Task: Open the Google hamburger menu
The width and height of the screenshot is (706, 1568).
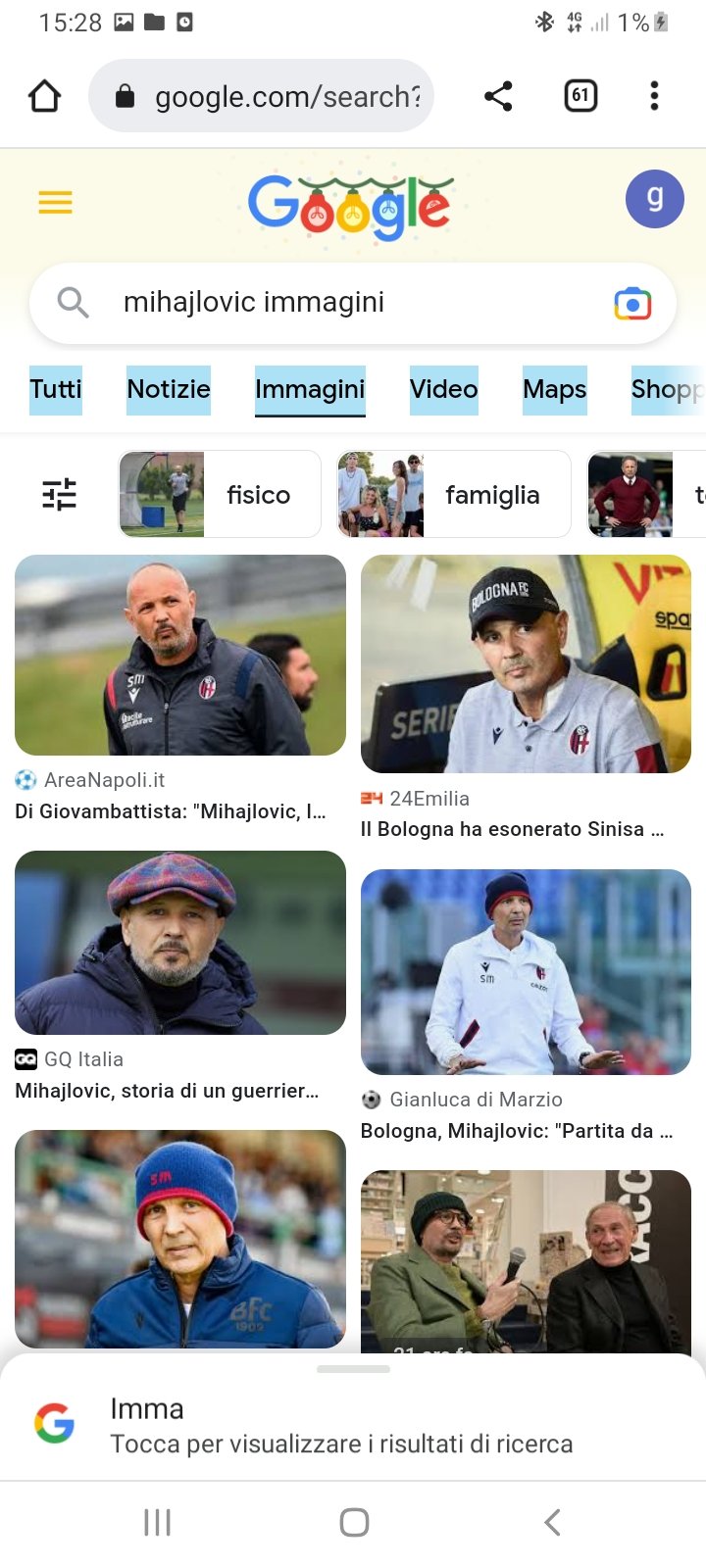Action: pos(55,203)
